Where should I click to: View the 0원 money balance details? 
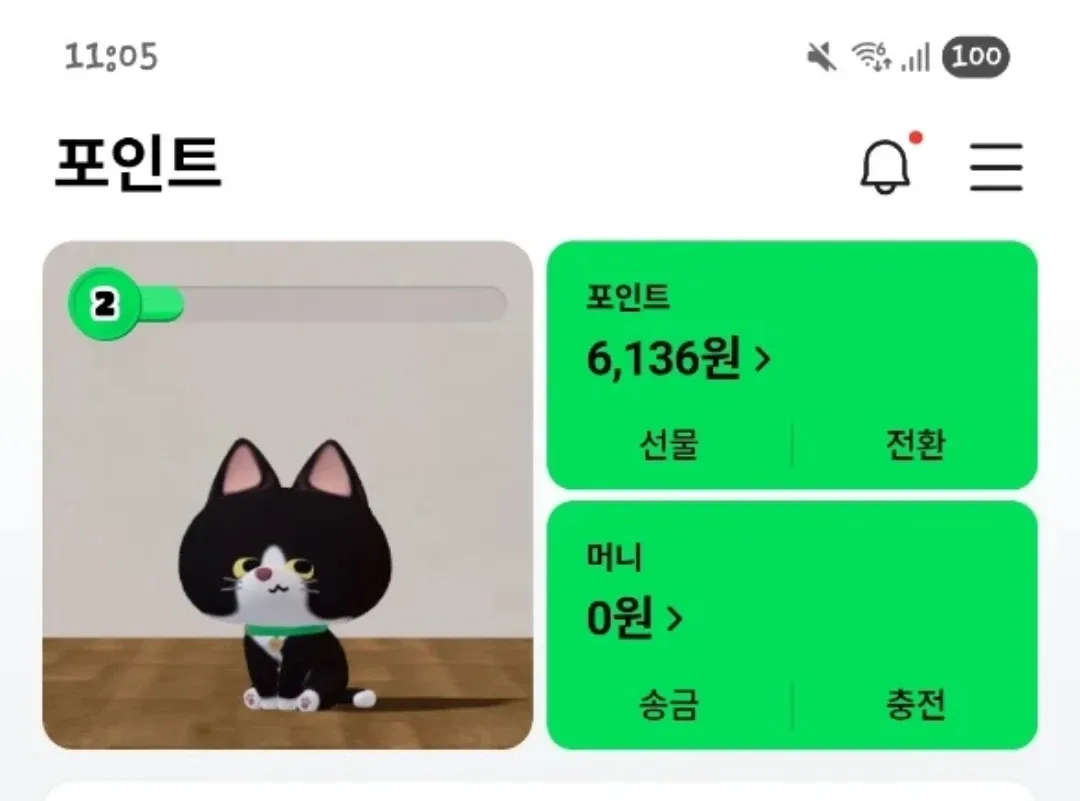[635, 619]
